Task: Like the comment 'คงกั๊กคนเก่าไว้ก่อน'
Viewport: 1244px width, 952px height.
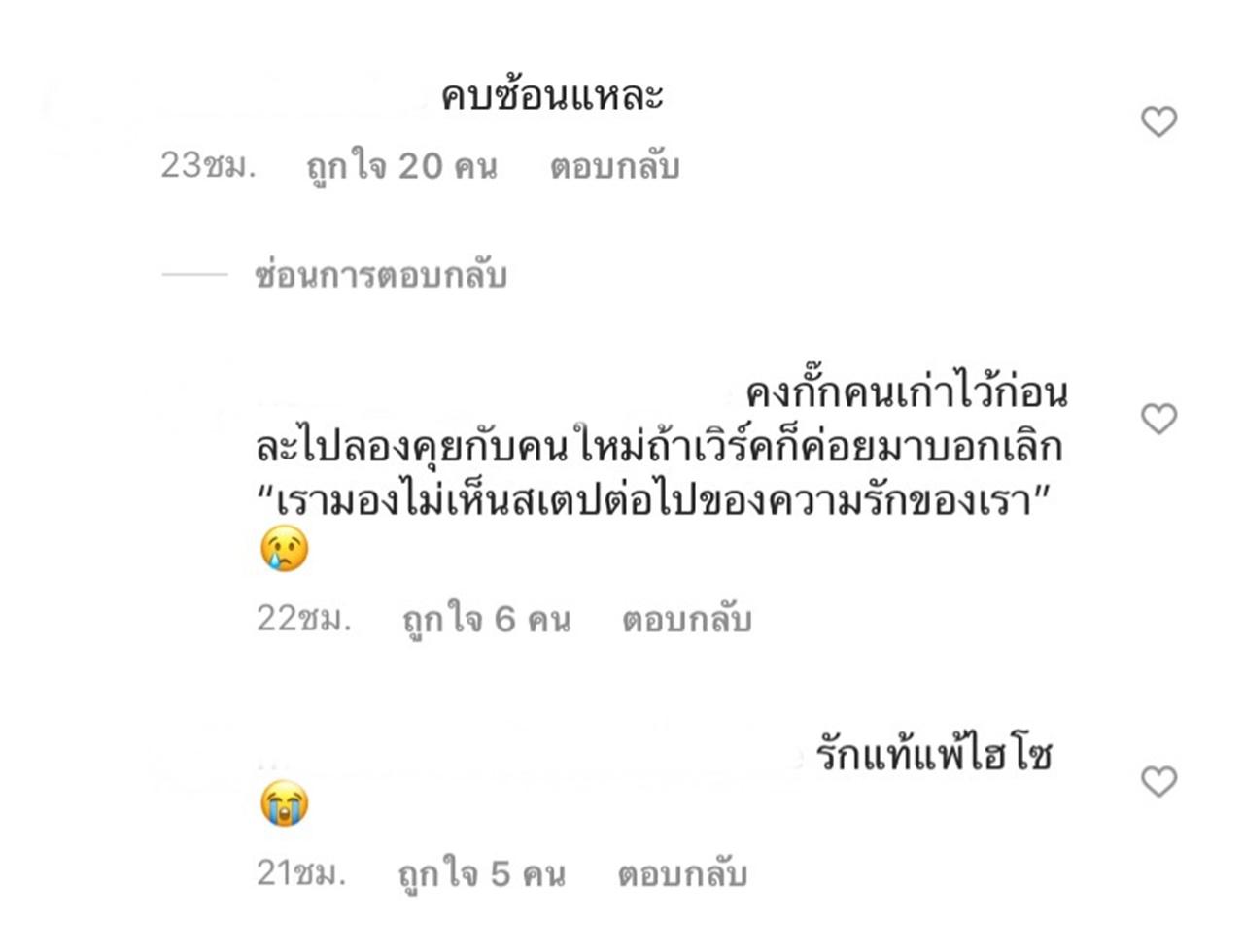Action: [x=1158, y=419]
